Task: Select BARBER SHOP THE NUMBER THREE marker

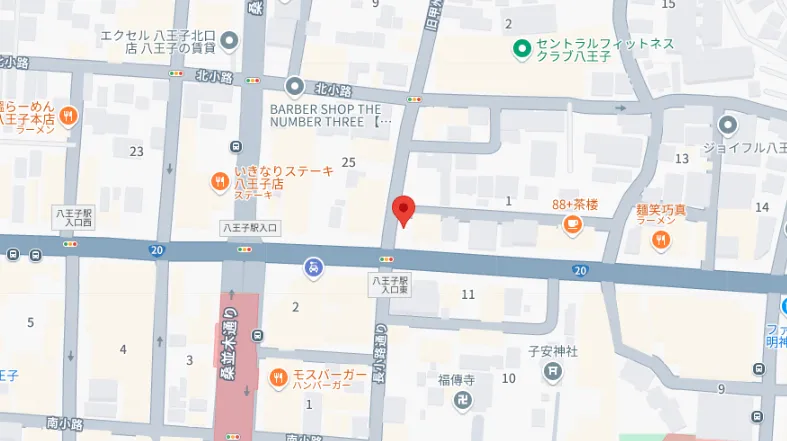Action: click(x=294, y=87)
